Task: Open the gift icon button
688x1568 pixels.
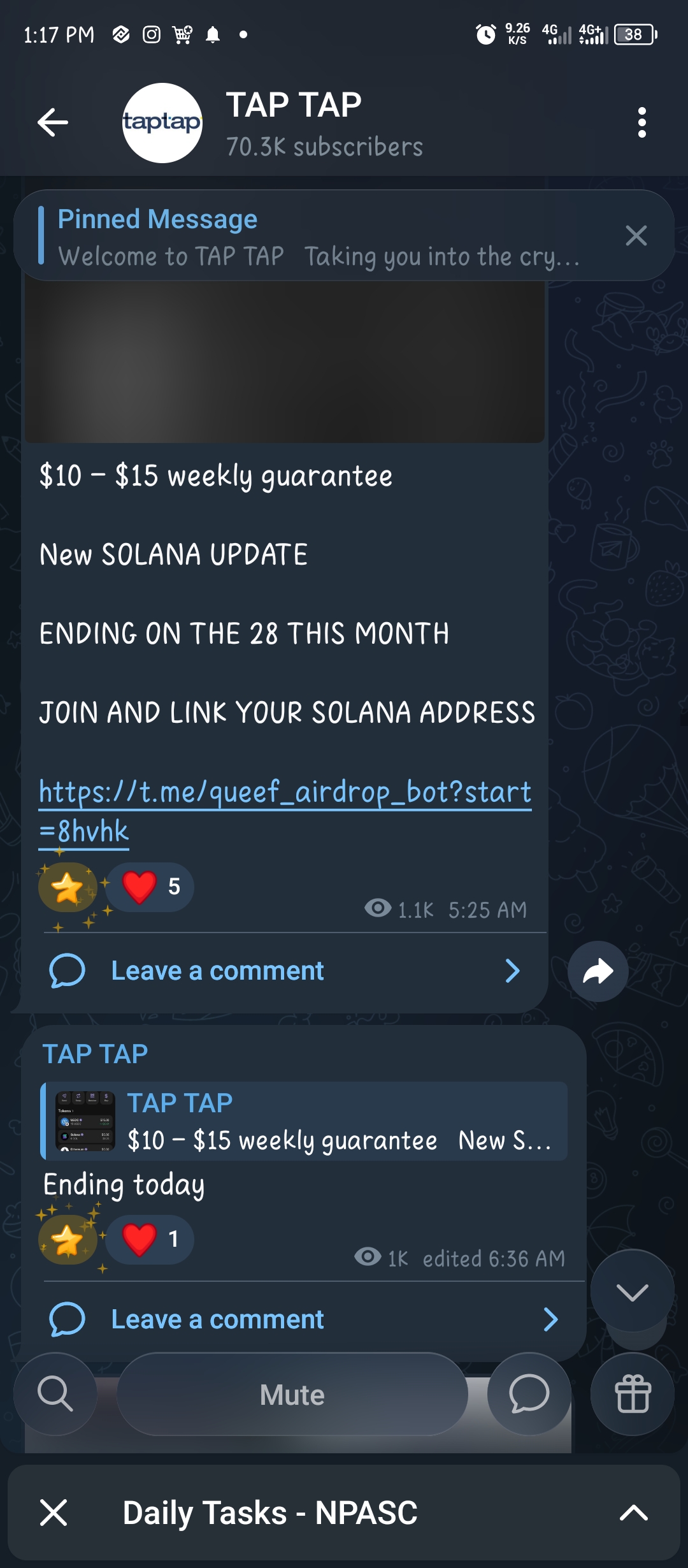Action: coord(632,1393)
